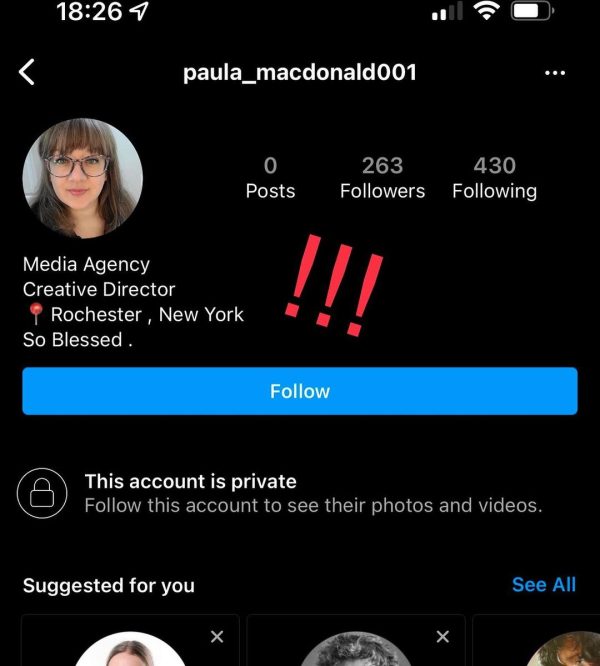View the 430 following list

pyautogui.click(x=494, y=177)
